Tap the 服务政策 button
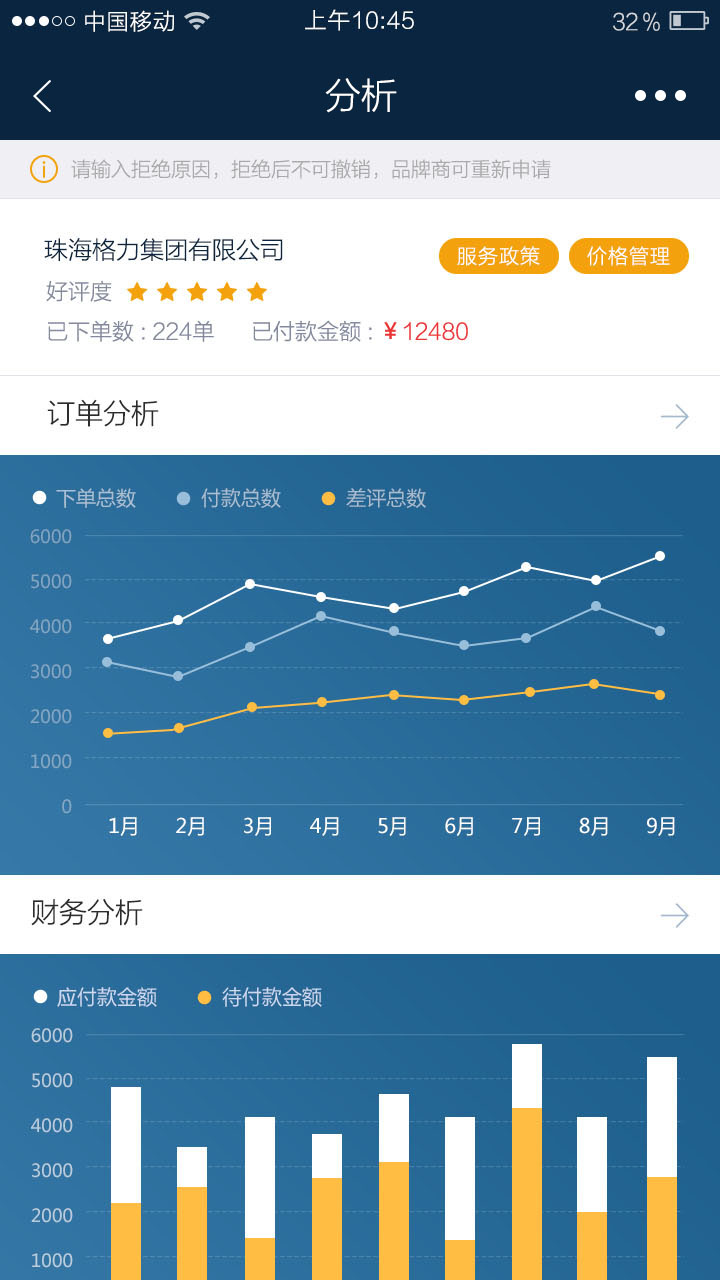Image resolution: width=720 pixels, height=1280 pixels. 498,256
